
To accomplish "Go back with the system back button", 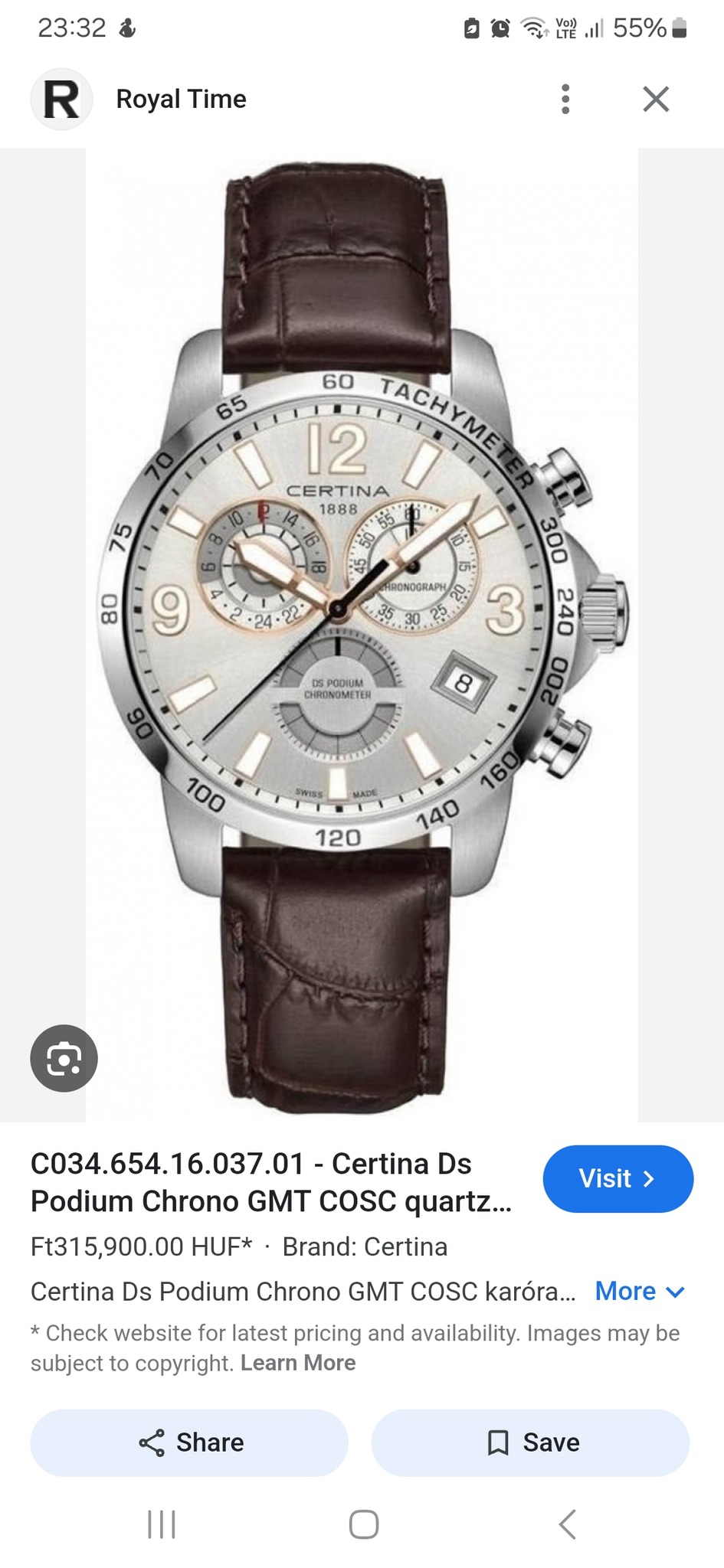I will (567, 1524).
